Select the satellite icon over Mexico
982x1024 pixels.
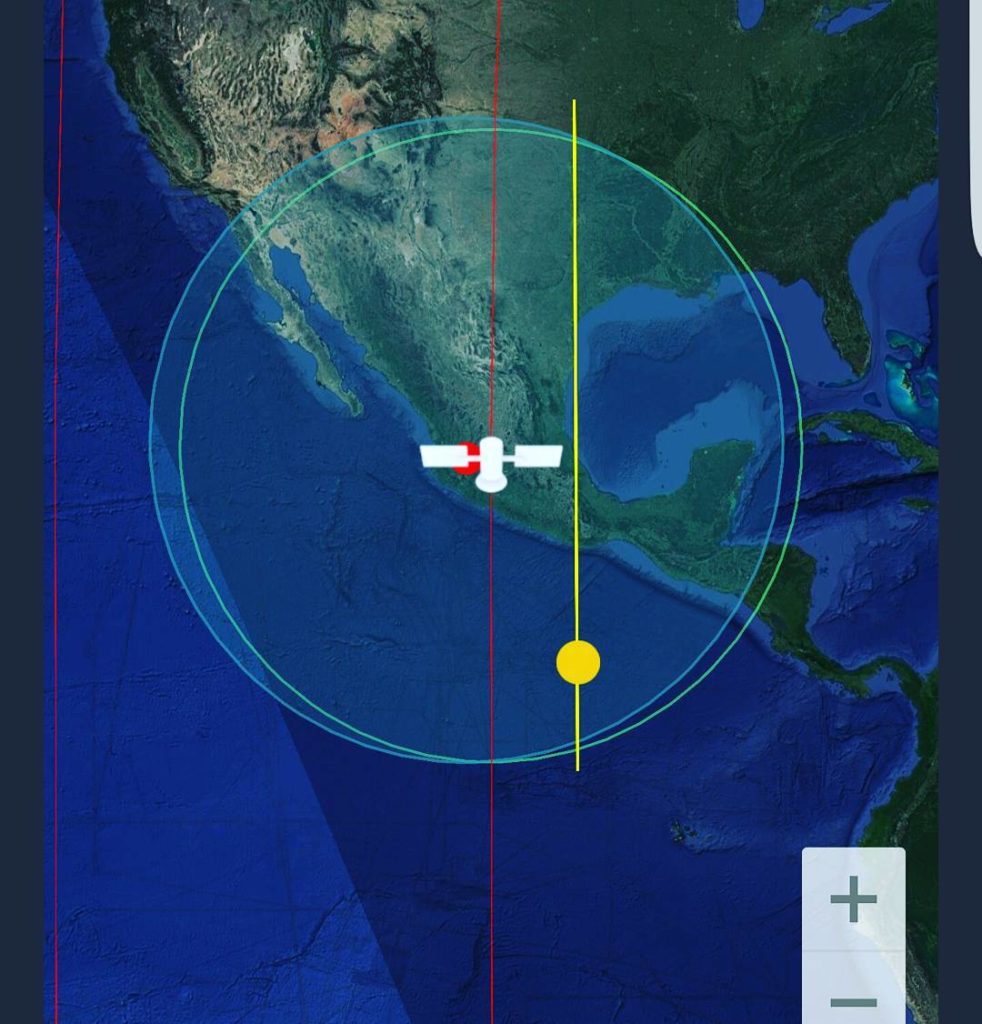coord(491,461)
